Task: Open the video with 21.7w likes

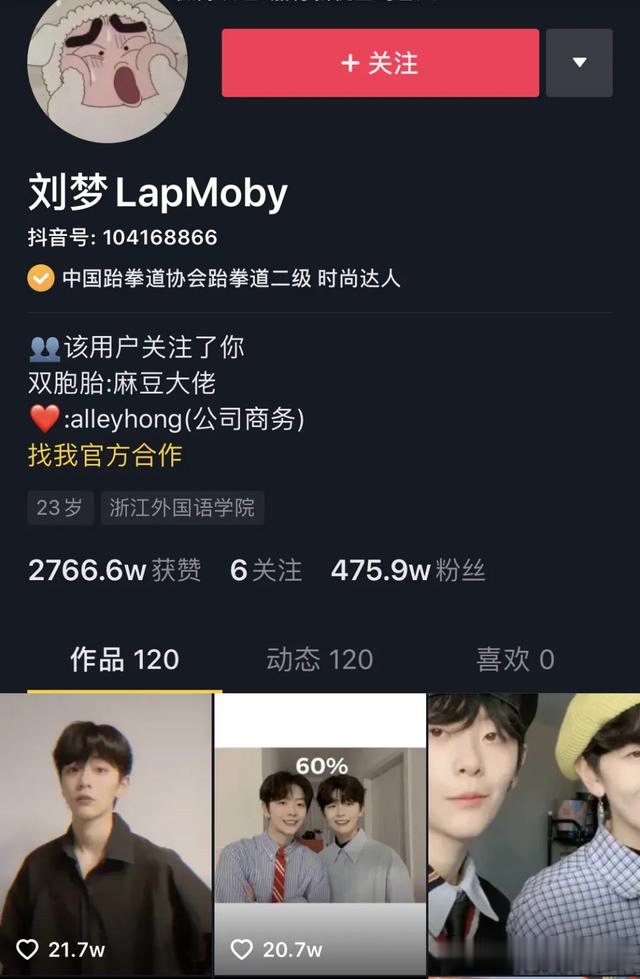Action: pyautogui.click(x=105, y=835)
